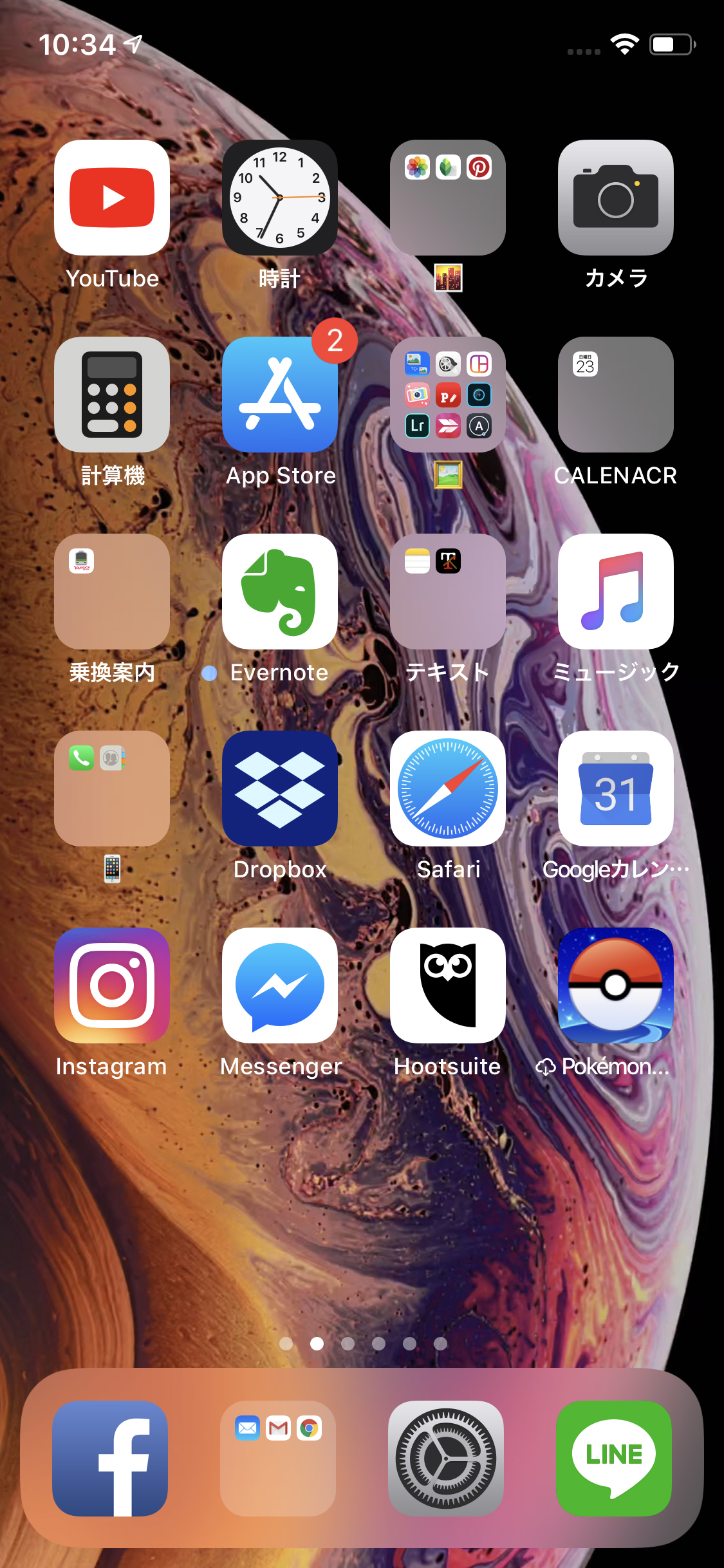This screenshot has height=1568, width=724.
Task: Open the CALENACR folder
Action: coord(615,395)
